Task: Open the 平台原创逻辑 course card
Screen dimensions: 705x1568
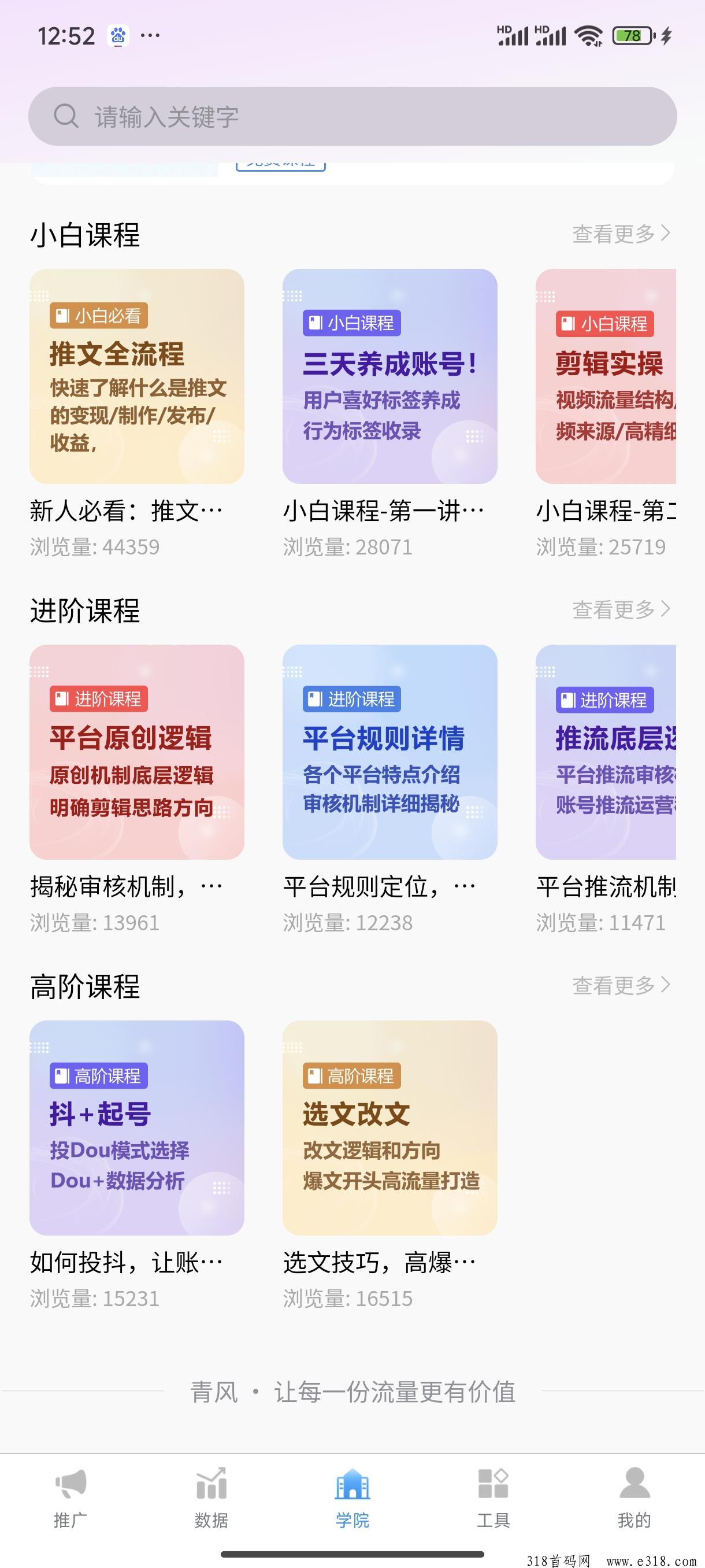Action: click(137, 752)
